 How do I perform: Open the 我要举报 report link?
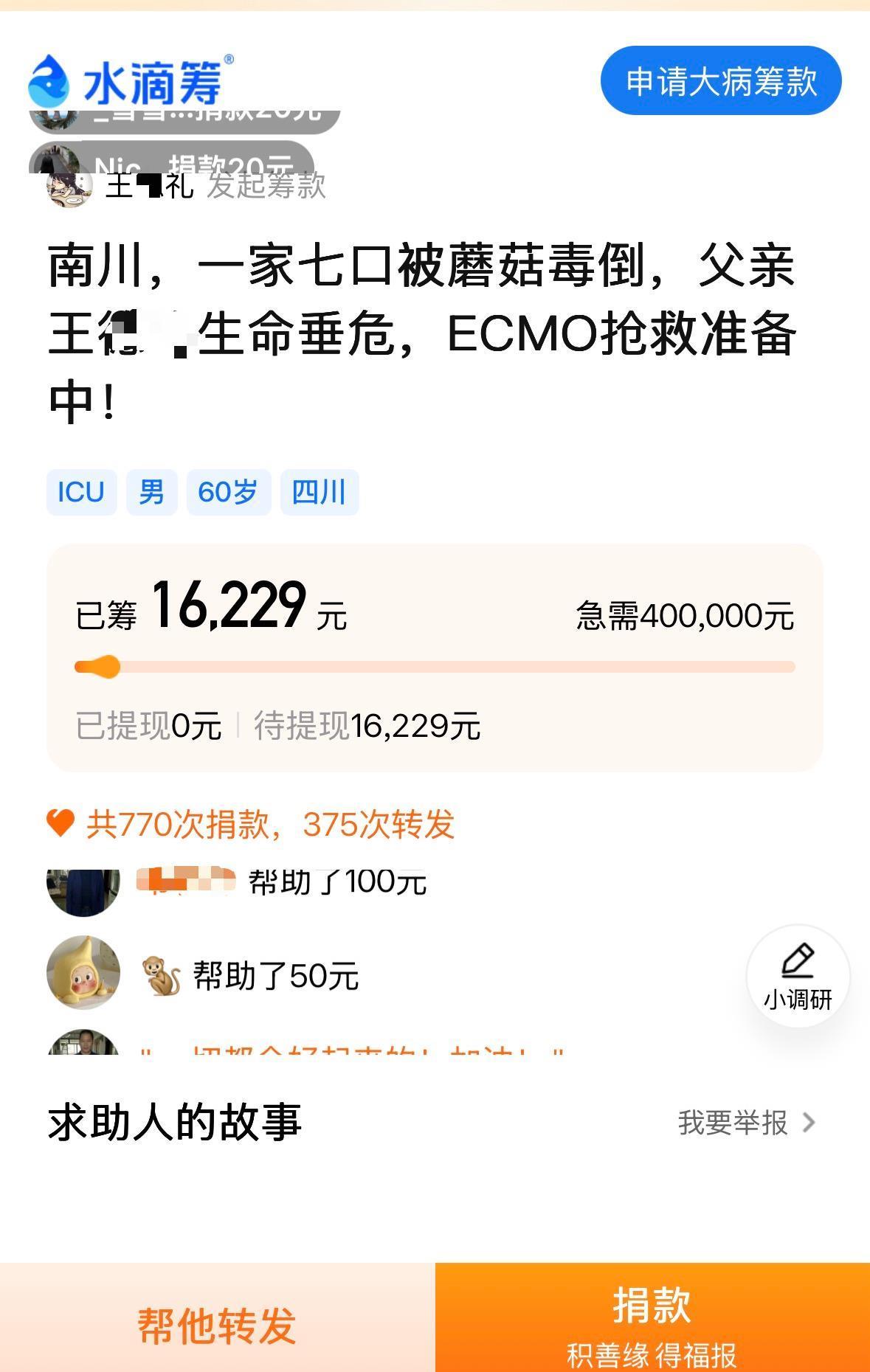click(x=745, y=1123)
